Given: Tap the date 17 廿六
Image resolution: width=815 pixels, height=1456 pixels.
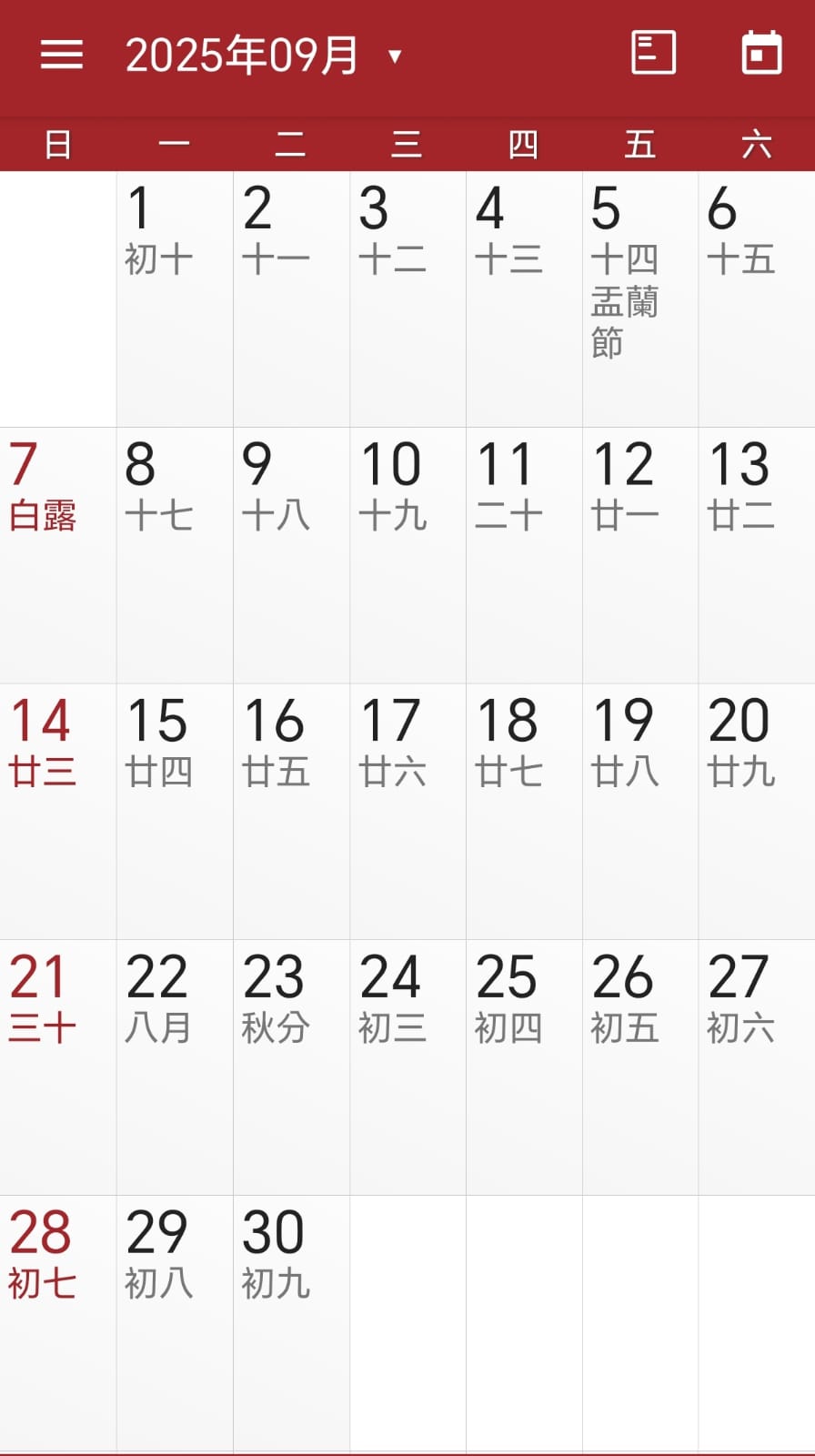Looking at the screenshot, I should point(407,812).
